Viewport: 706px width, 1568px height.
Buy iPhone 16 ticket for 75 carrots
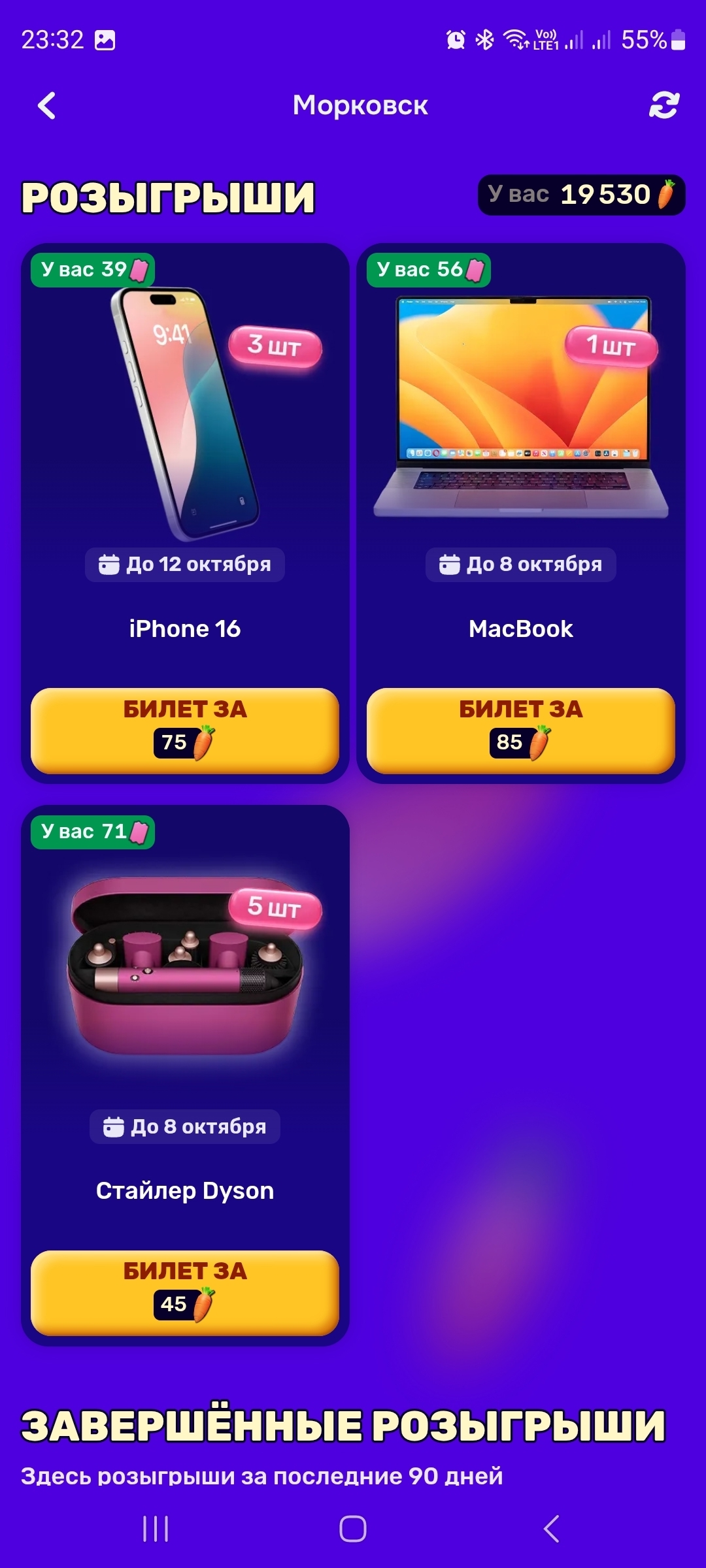(x=185, y=730)
